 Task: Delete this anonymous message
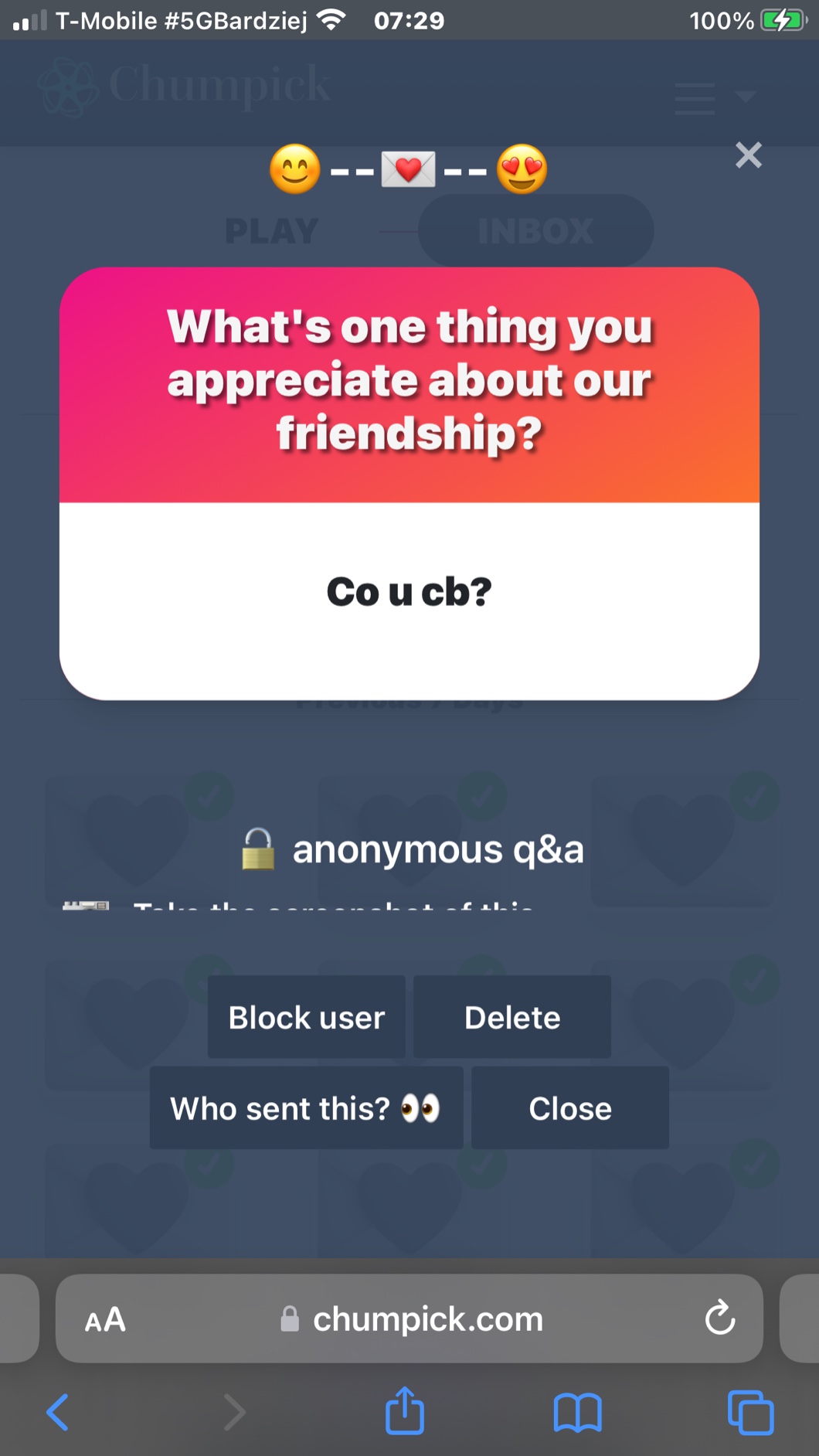pyautogui.click(x=511, y=1017)
